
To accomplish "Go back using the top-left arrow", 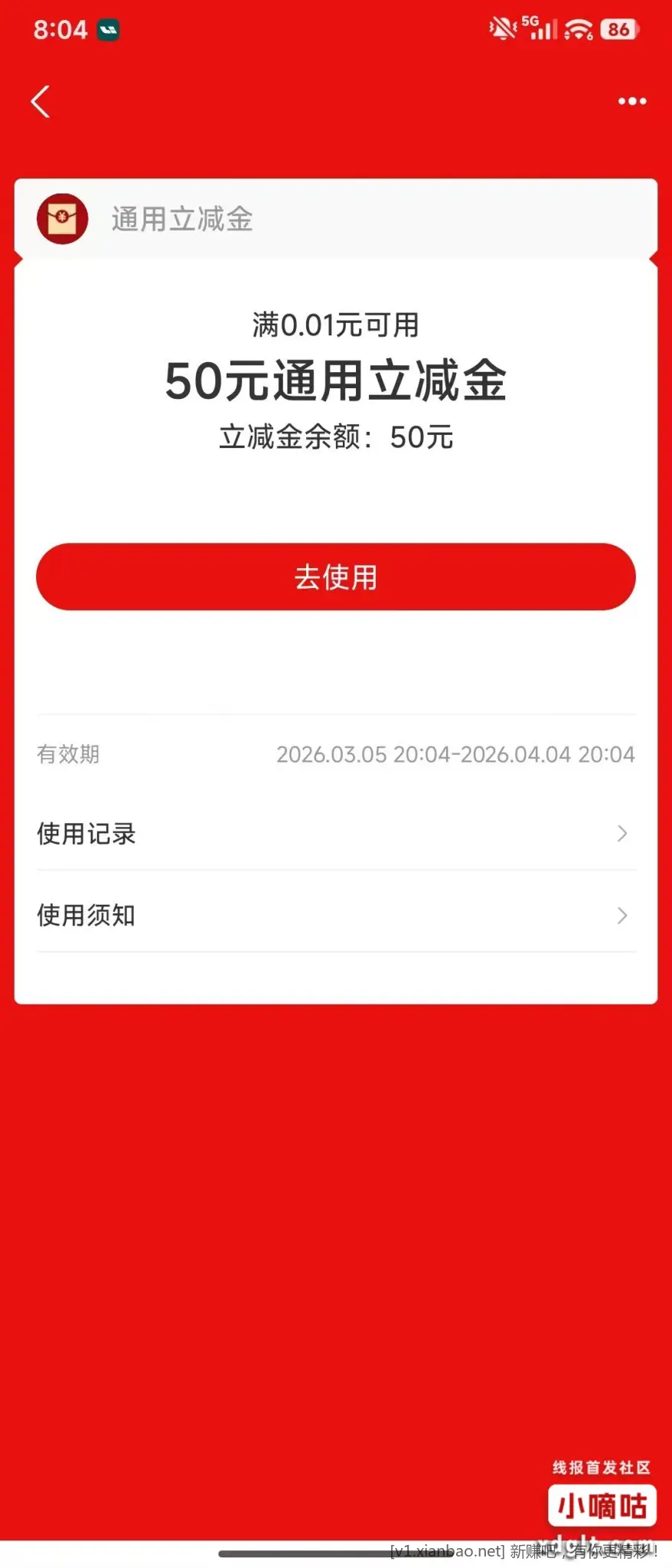I will tap(41, 102).
